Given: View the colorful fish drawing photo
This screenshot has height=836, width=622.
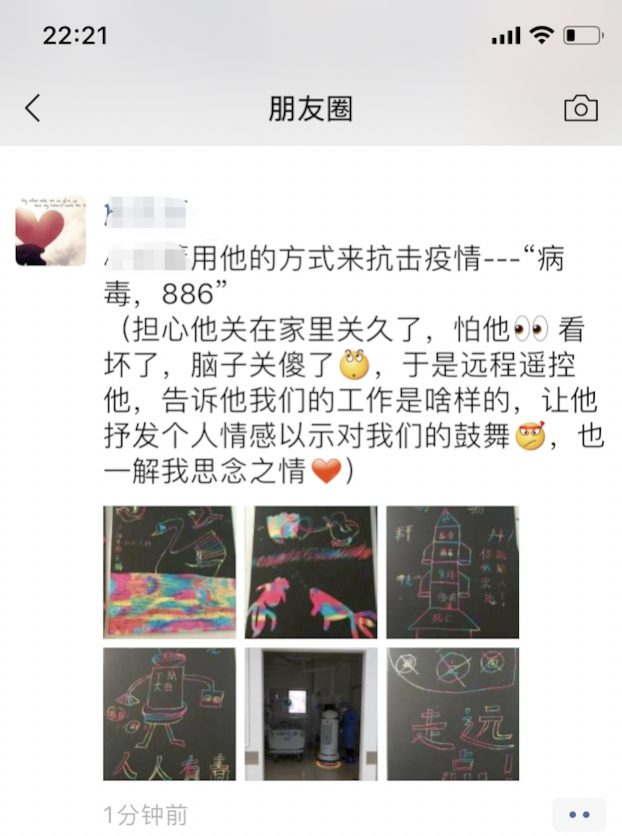Looking at the screenshot, I should (x=311, y=571).
